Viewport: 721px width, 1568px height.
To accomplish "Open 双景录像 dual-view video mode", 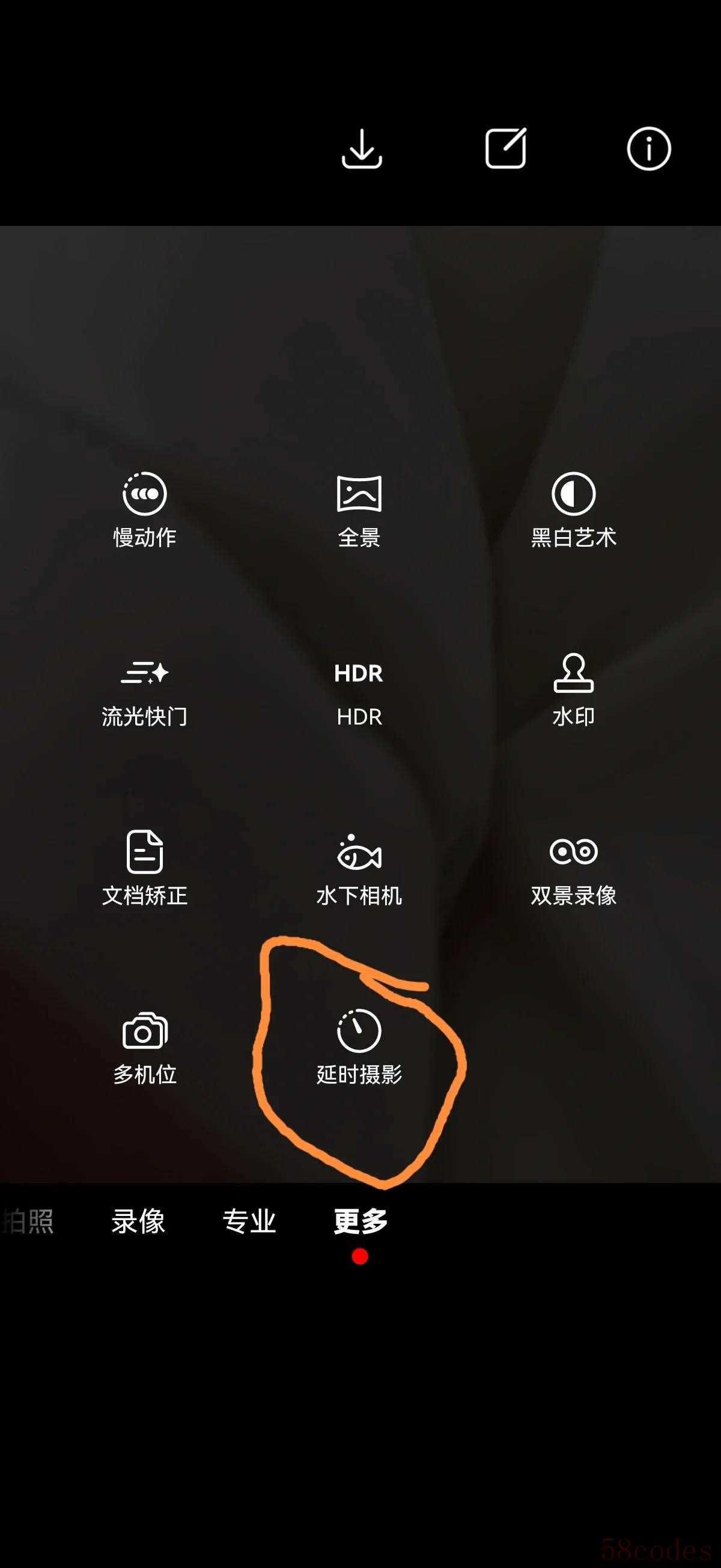I will [x=573, y=868].
